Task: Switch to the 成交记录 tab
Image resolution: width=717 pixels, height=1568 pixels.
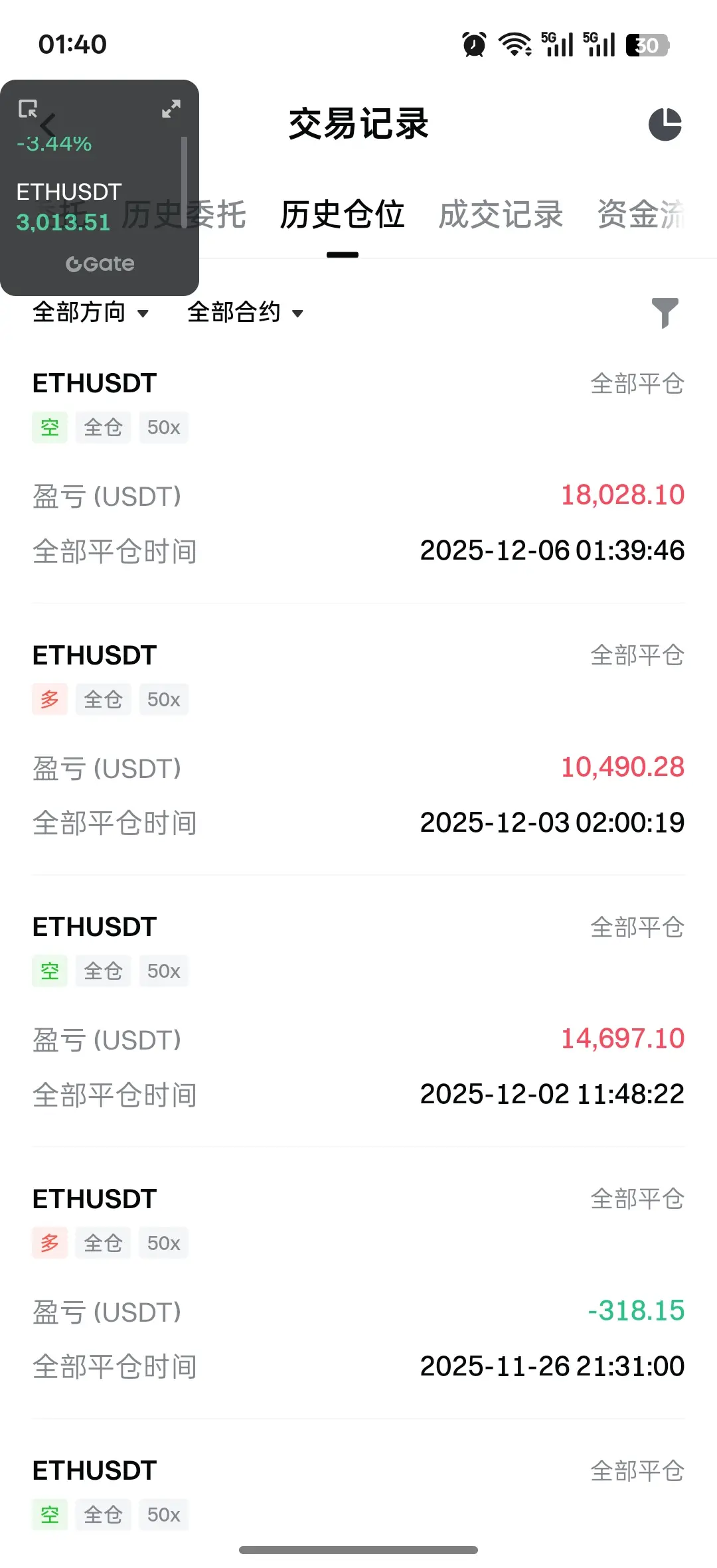Action: click(x=501, y=214)
